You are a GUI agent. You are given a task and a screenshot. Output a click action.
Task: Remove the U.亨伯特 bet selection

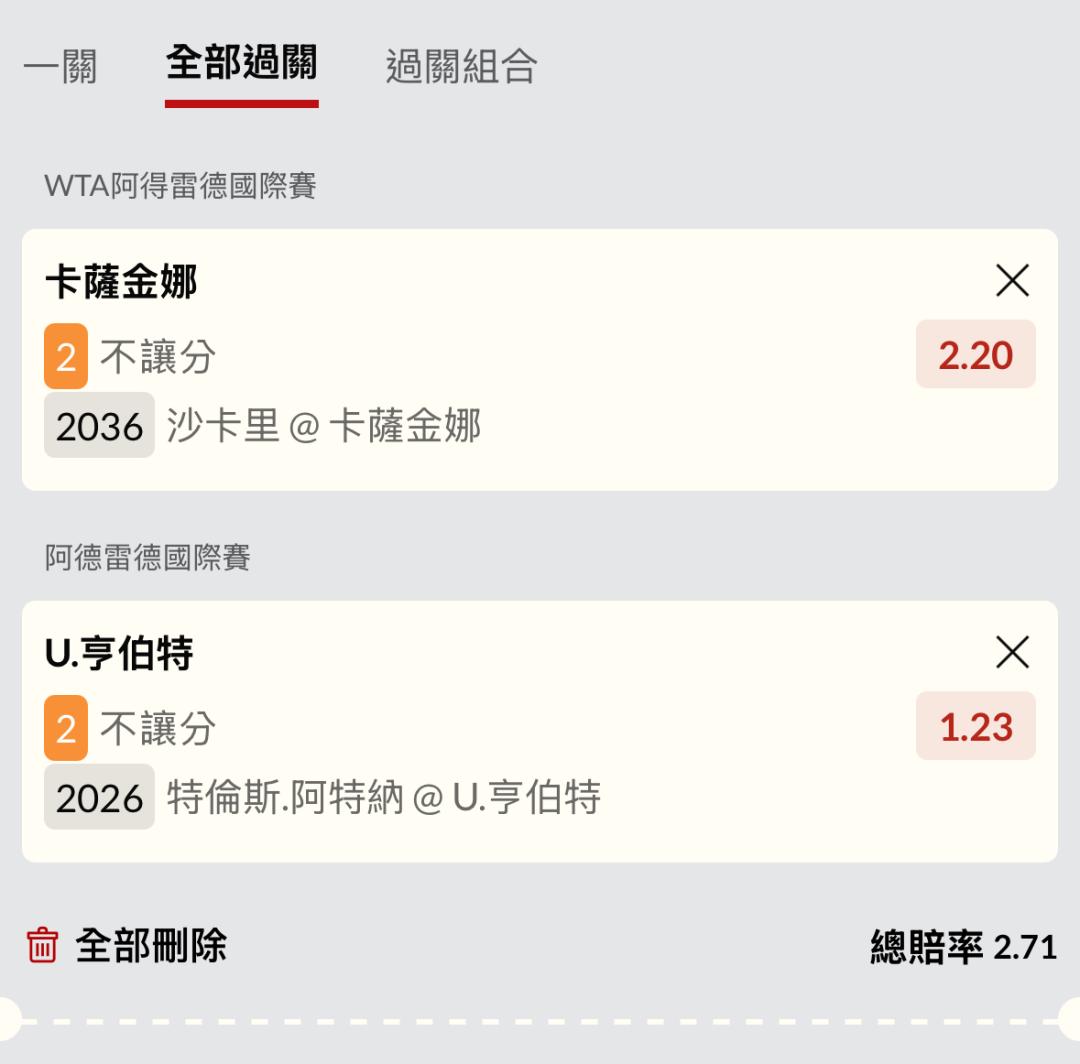pos(1012,653)
